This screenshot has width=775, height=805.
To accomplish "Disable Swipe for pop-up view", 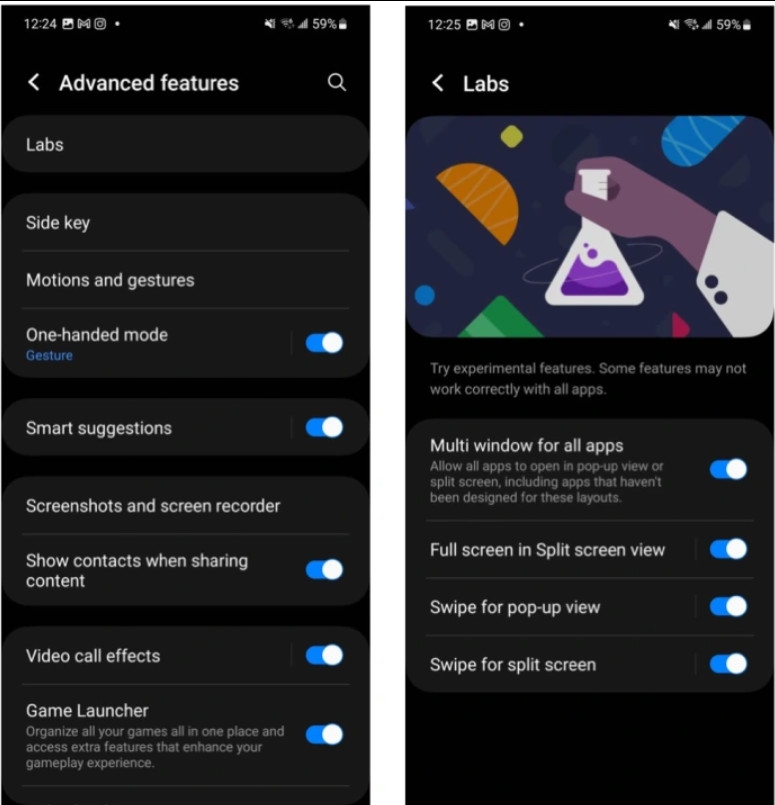I will pyautogui.click(x=728, y=607).
